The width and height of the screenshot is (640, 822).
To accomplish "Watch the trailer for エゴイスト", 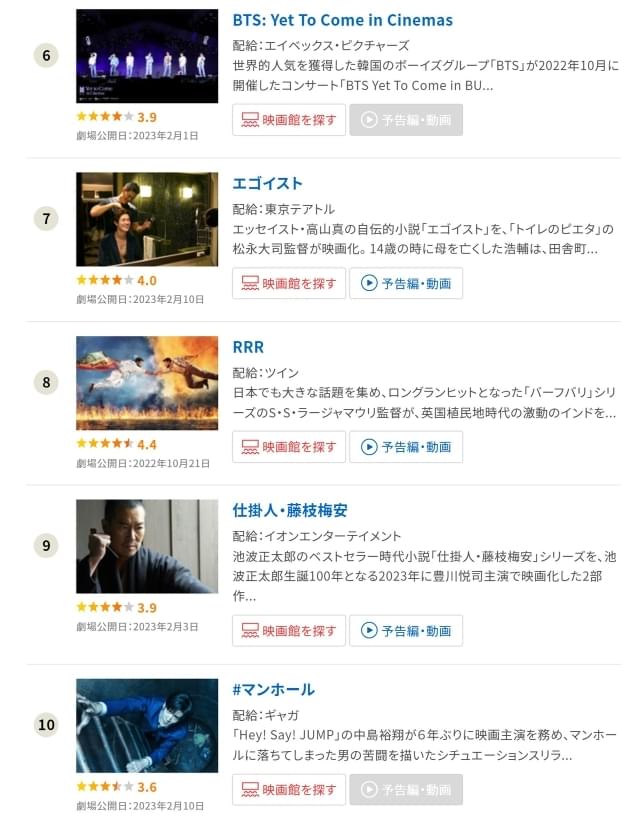I will pyautogui.click(x=406, y=283).
